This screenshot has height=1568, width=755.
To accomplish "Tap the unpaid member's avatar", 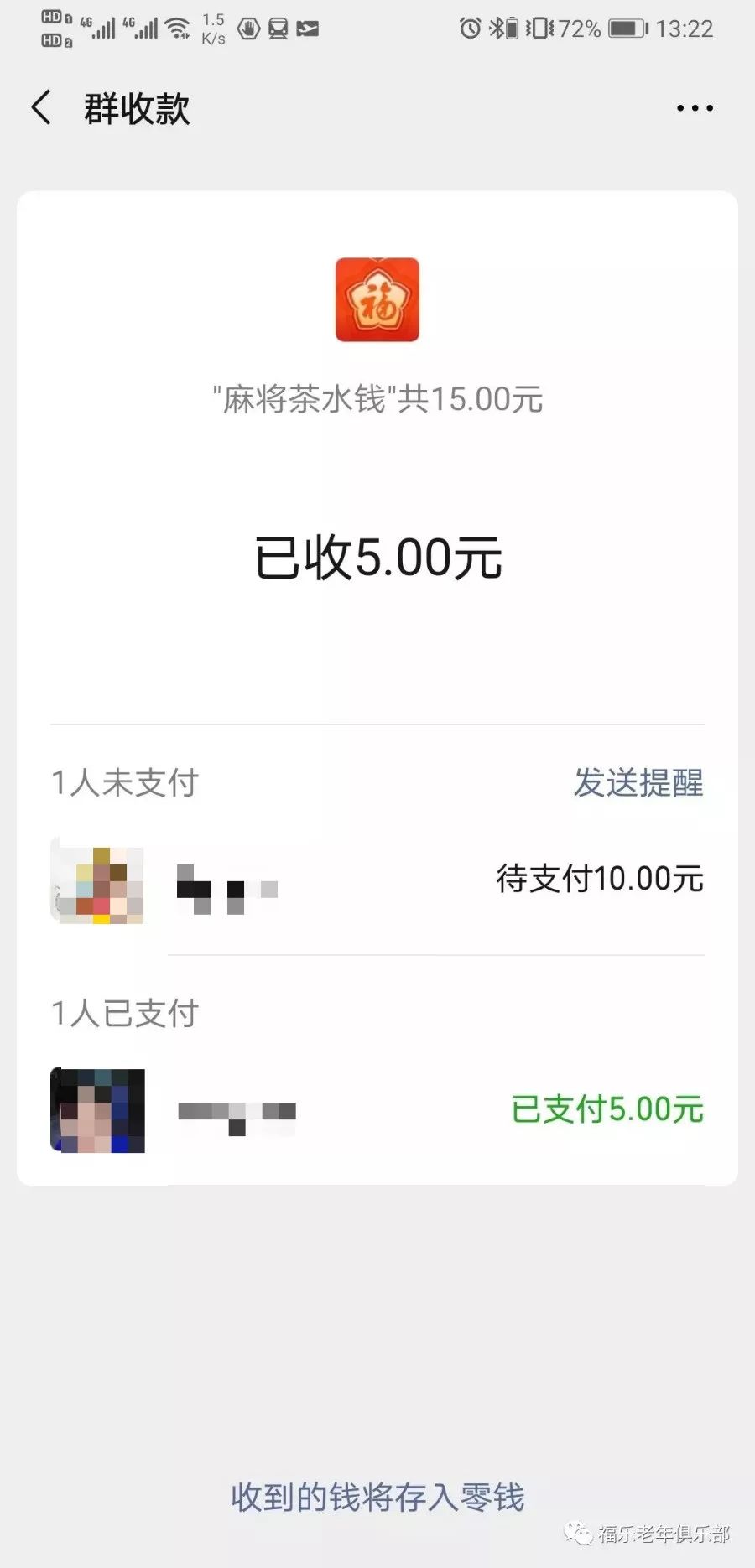I will (96, 883).
